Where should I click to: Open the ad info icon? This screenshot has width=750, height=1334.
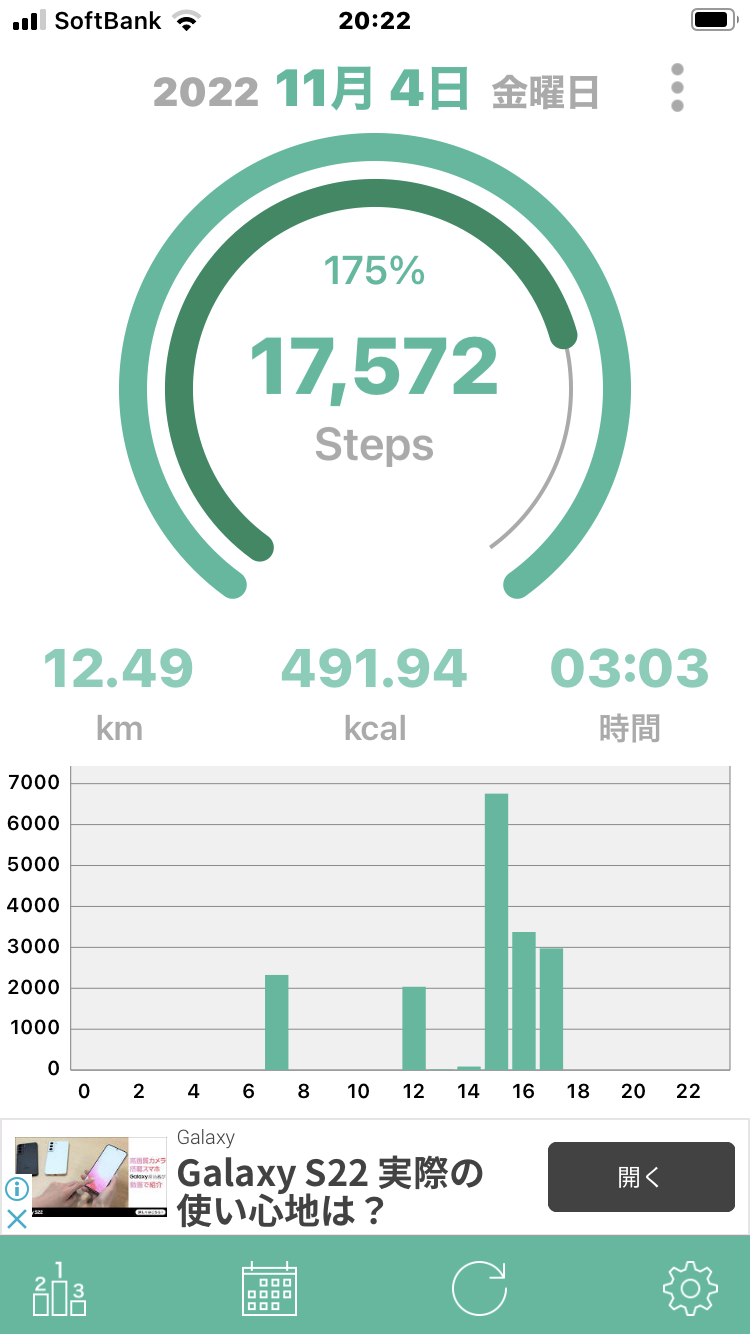click(17, 1189)
